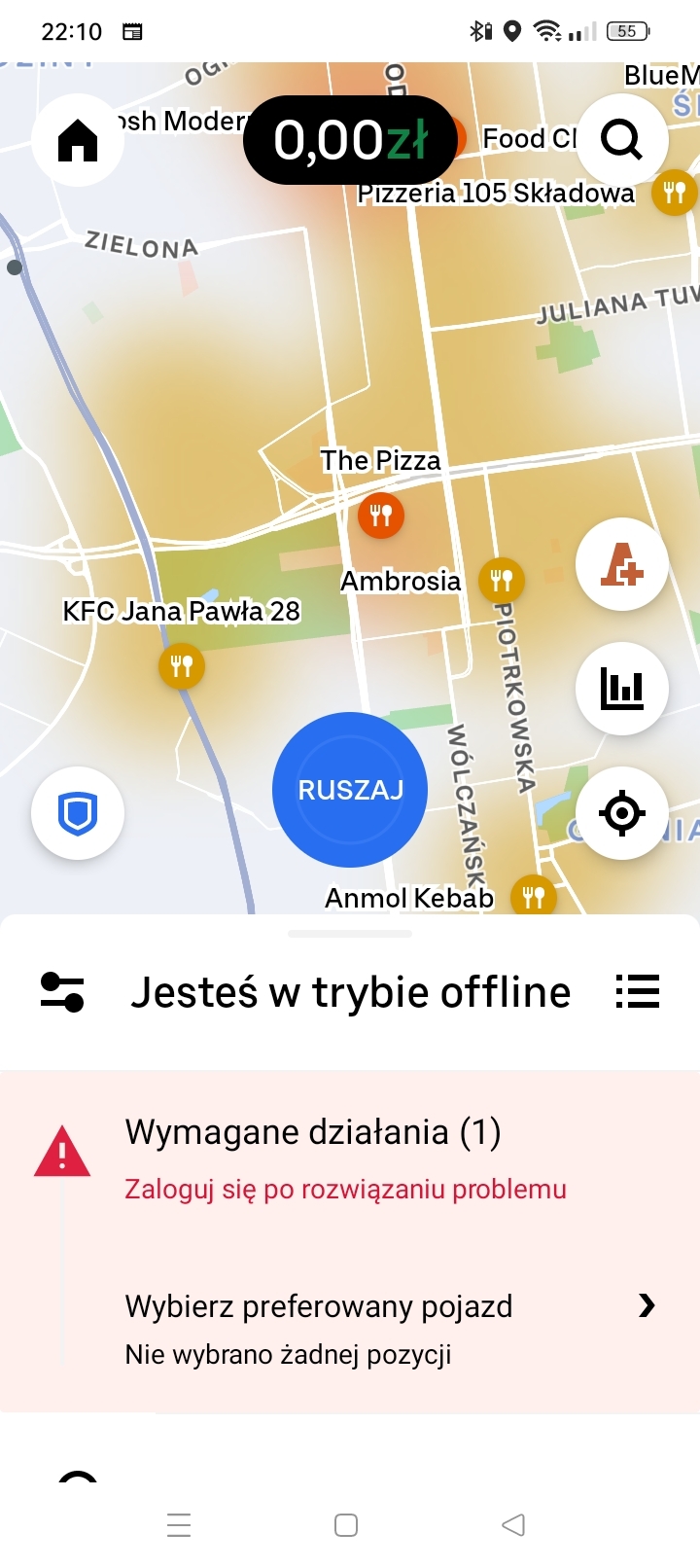Screen dimensions: 700x1568
Task: Tap RUSZAJ to go online
Action: [x=350, y=790]
